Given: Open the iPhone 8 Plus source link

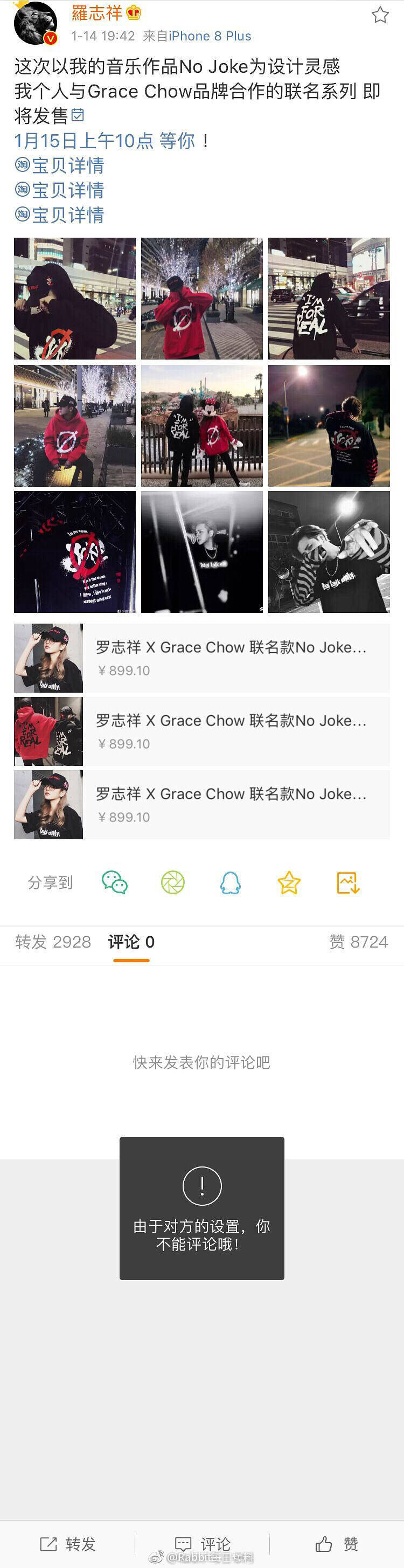Looking at the screenshot, I should tap(210, 37).
